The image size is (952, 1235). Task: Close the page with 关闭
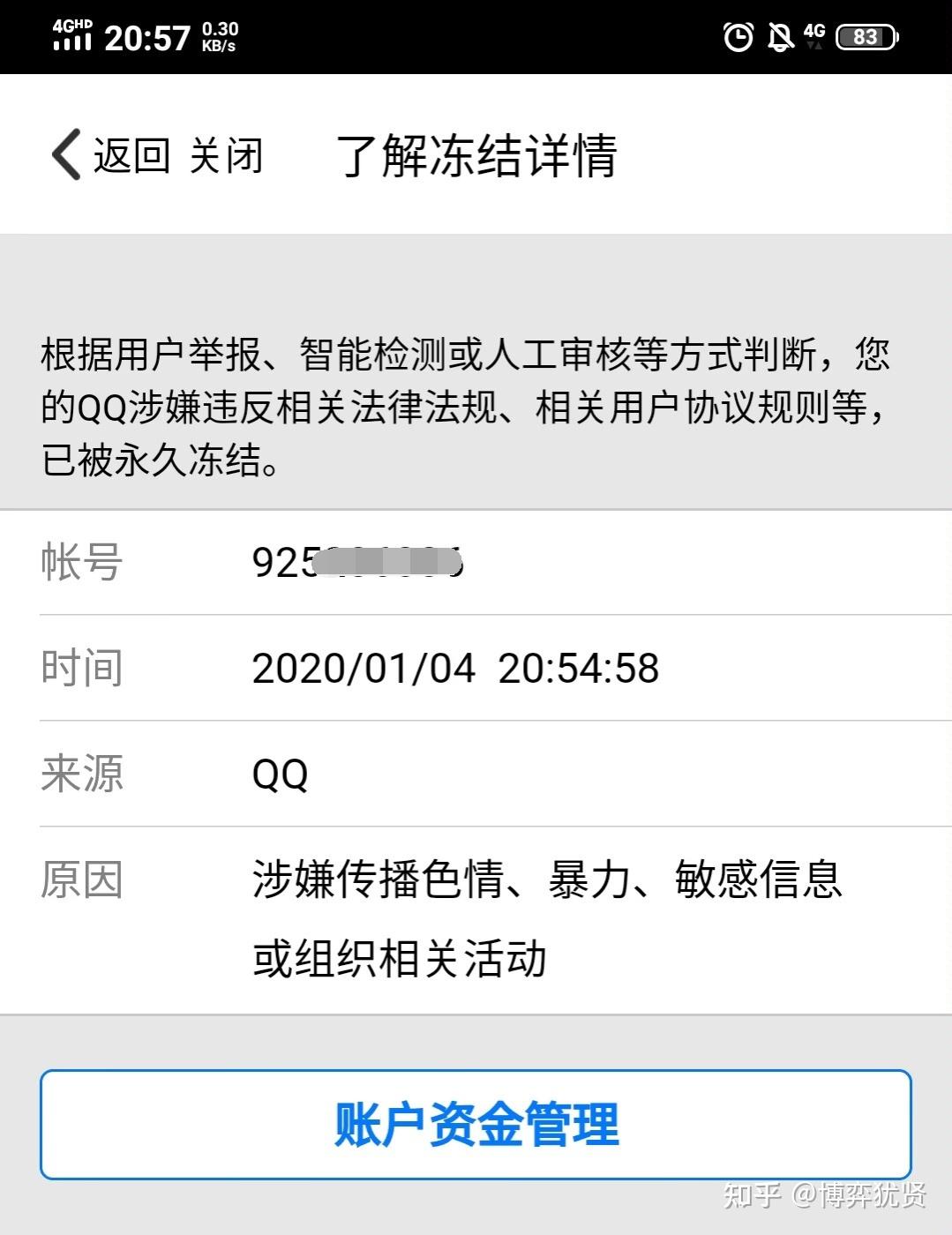click(226, 156)
